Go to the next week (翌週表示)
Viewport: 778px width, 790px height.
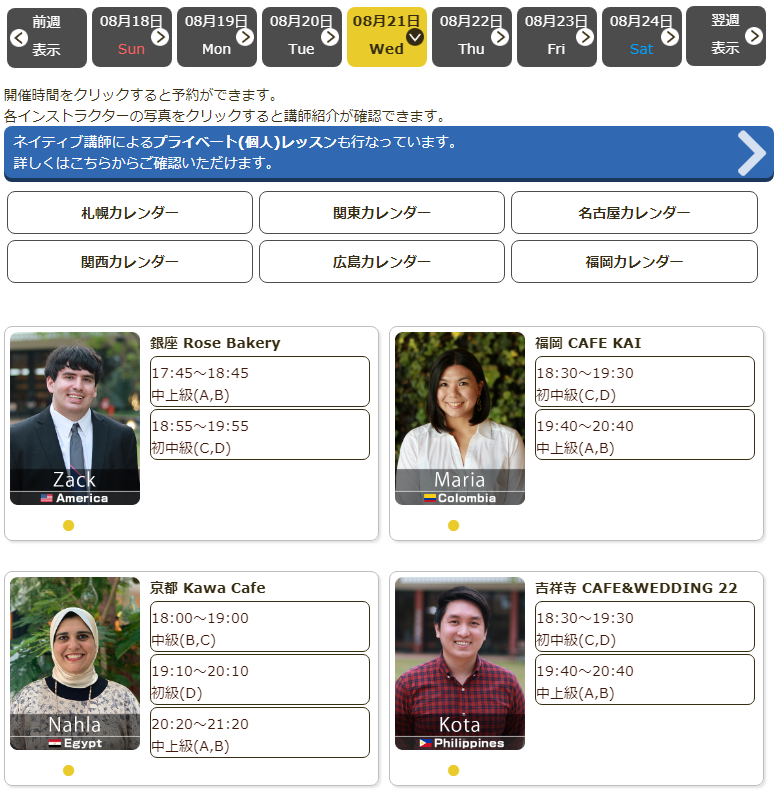725,37
